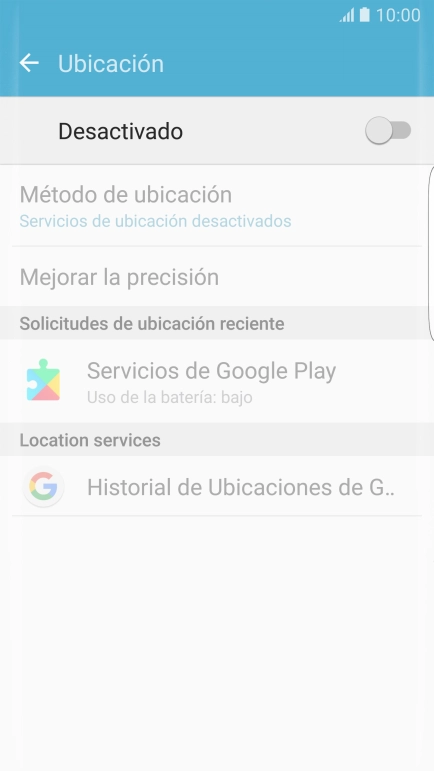
Task: Open Historial de Ubicaciones de Google
Action: click(217, 486)
